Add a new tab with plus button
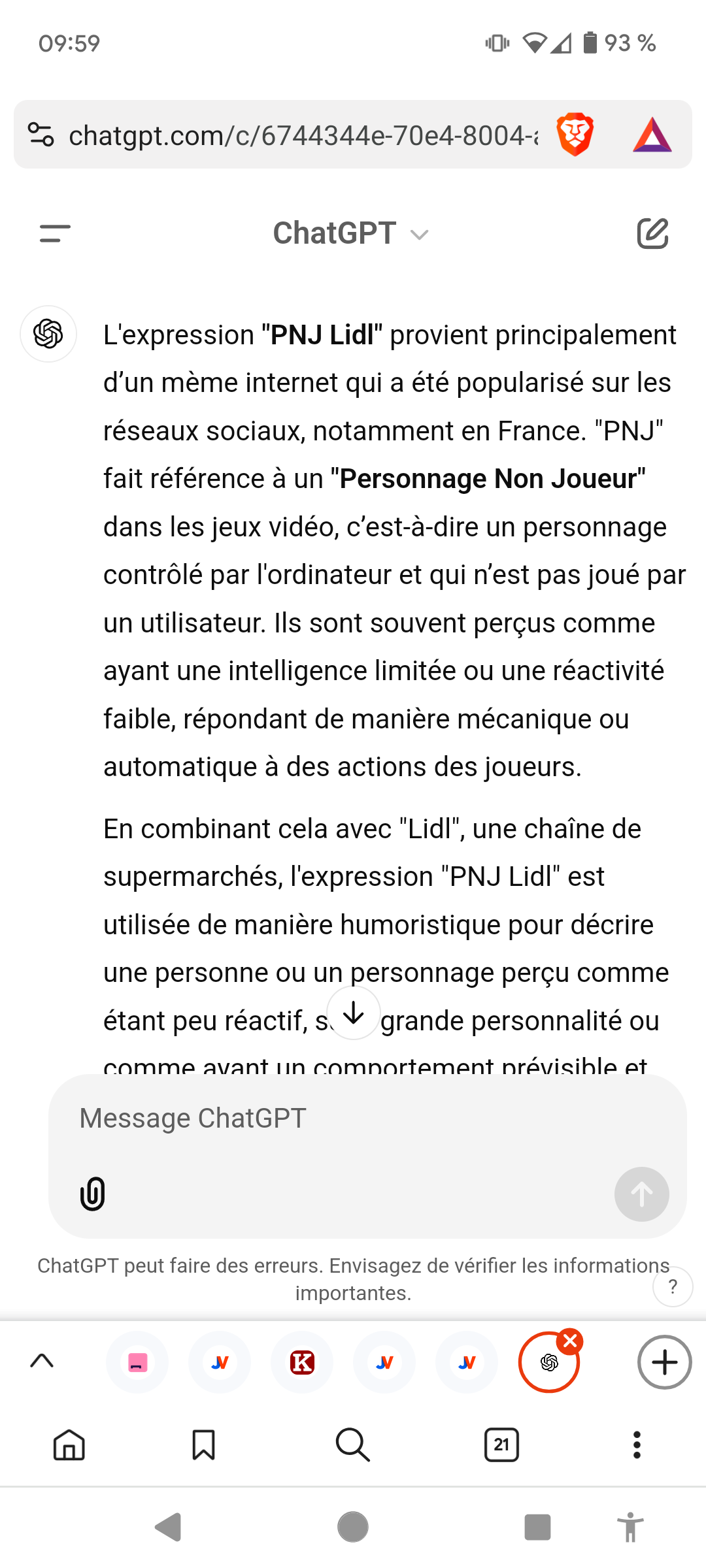The image size is (706, 1568). pyautogui.click(x=664, y=1362)
